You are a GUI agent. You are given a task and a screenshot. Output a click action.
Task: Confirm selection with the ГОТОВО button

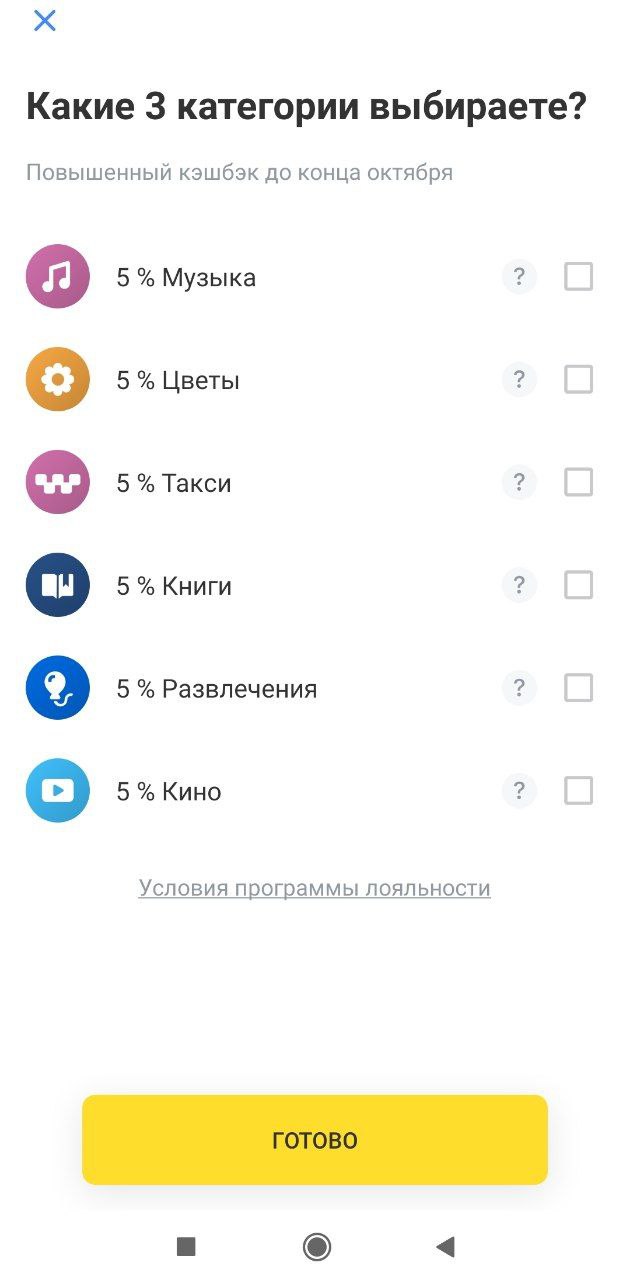[315, 1140]
